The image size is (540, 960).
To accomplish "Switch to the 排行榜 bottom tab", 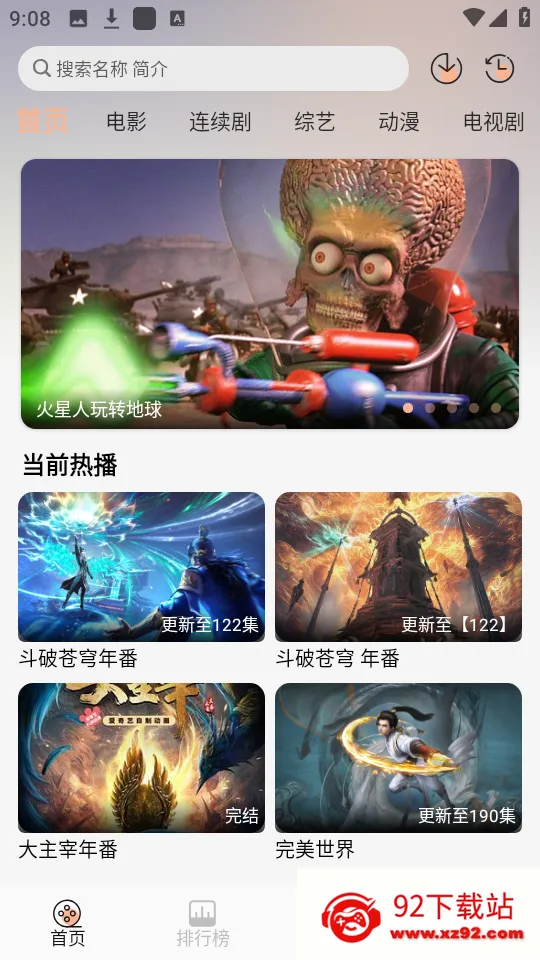I will [x=203, y=923].
